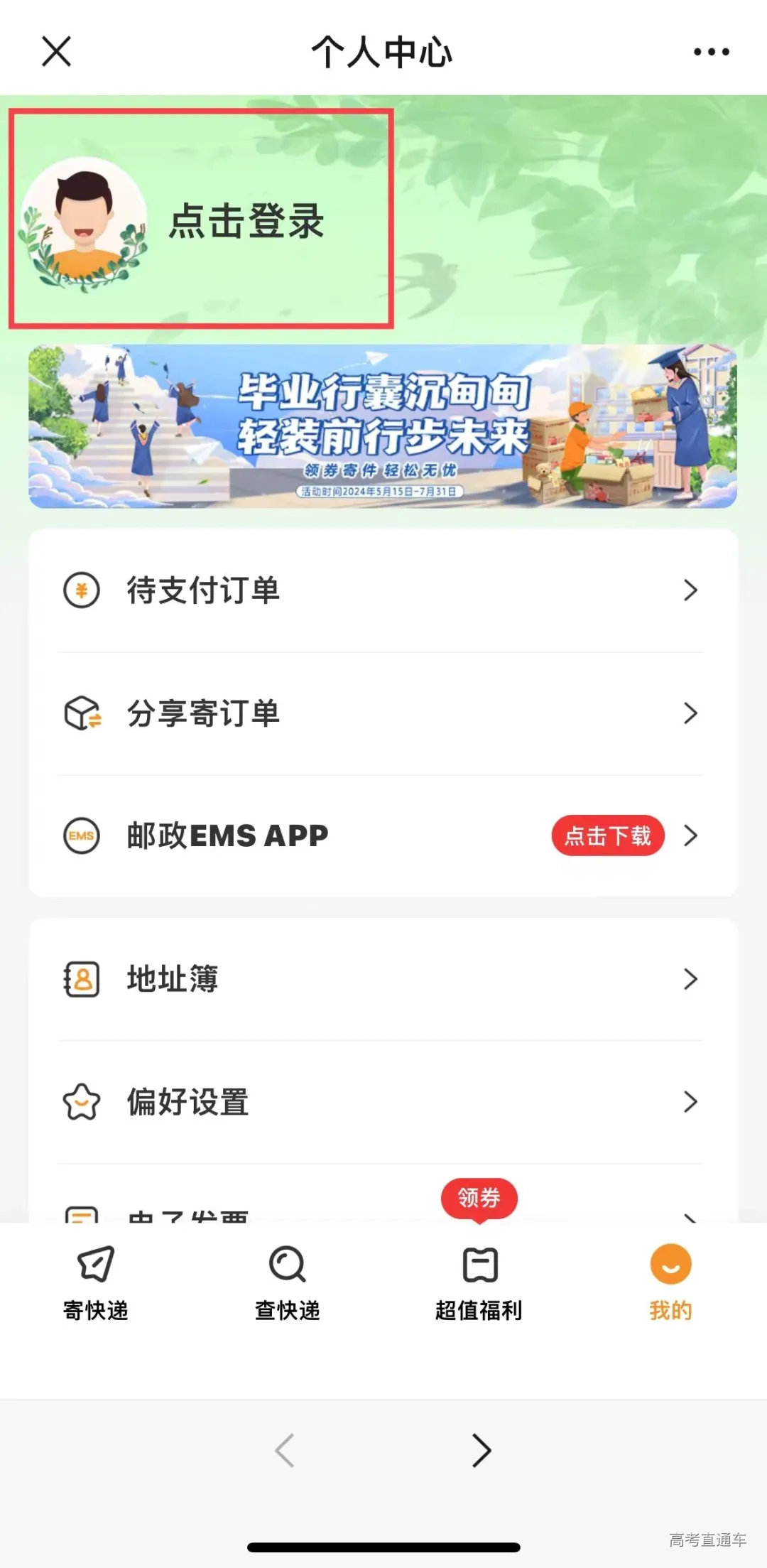Tap the 分享寄订单 package icon
Viewport: 767px width, 1568px height.
click(81, 713)
